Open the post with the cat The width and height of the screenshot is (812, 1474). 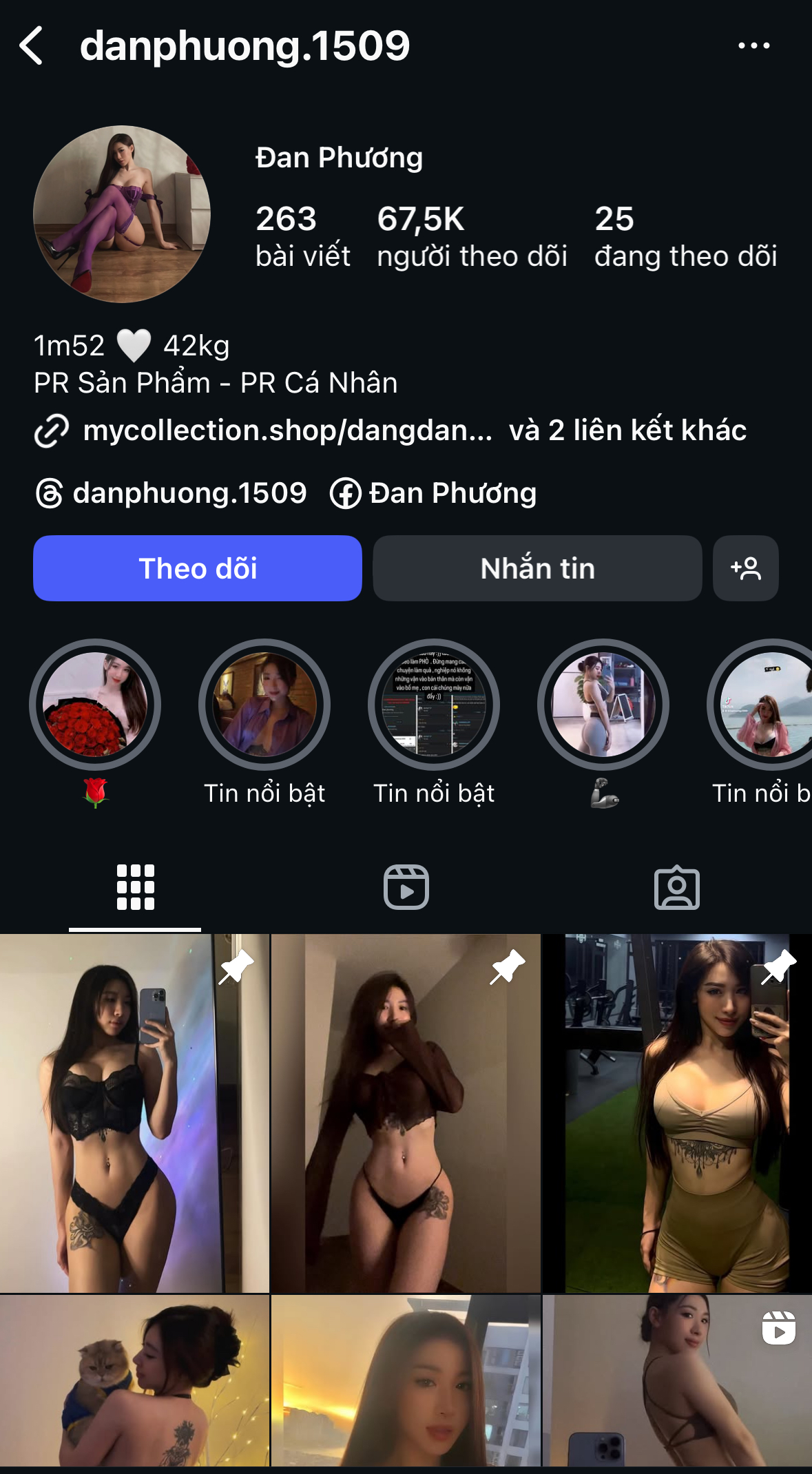click(x=134, y=1380)
